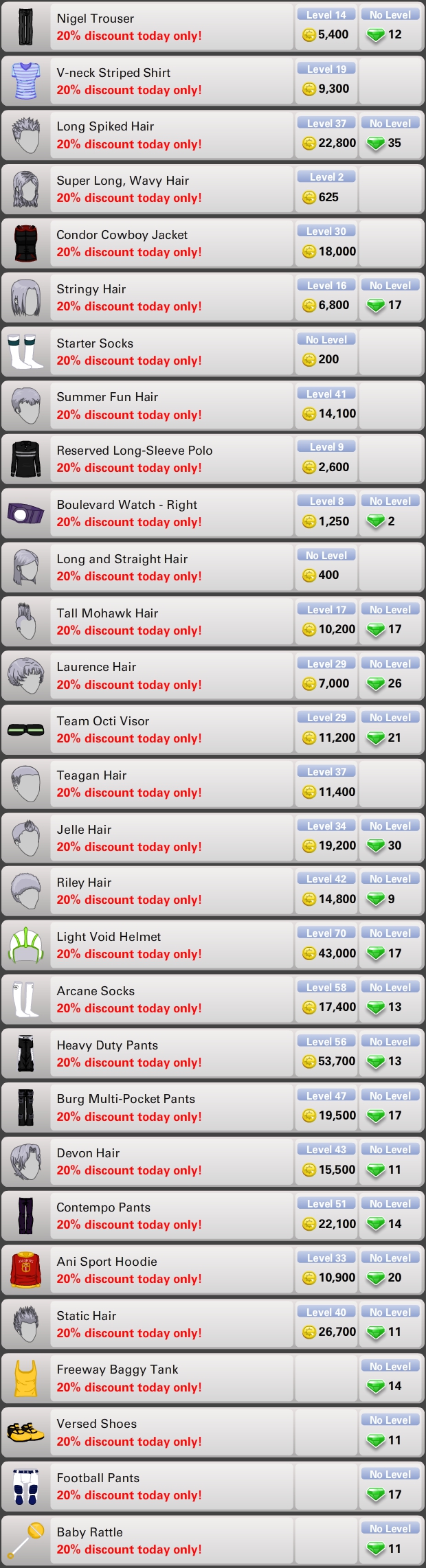The width and height of the screenshot is (426, 1568).
Task: Buy Condor Cowboy Jacket for 18,000 coins
Action: pyautogui.click(x=326, y=243)
